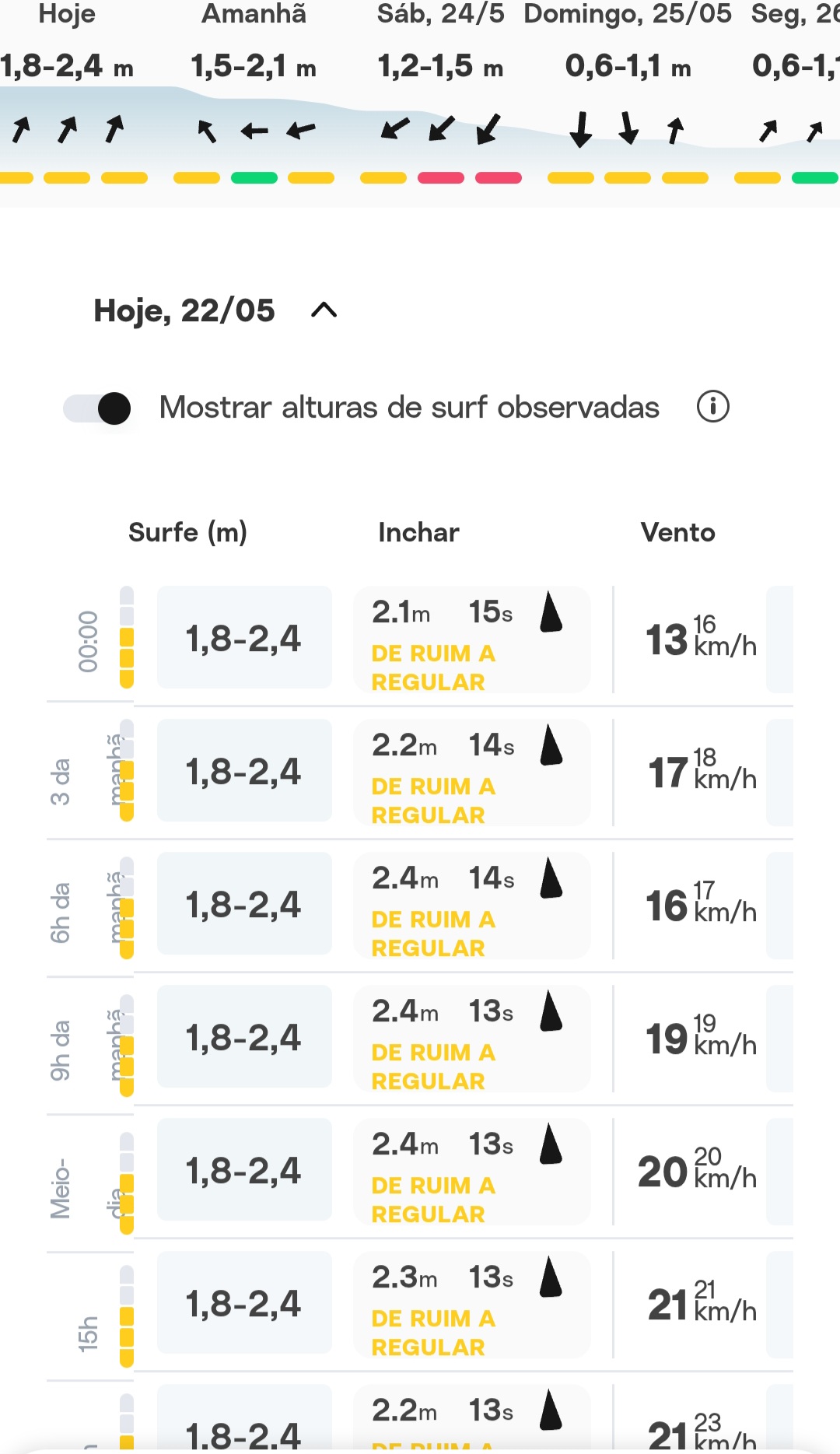The image size is (840, 1454).
Task: Collapse the Hoje, 22/05 section
Action: pyautogui.click(x=324, y=310)
